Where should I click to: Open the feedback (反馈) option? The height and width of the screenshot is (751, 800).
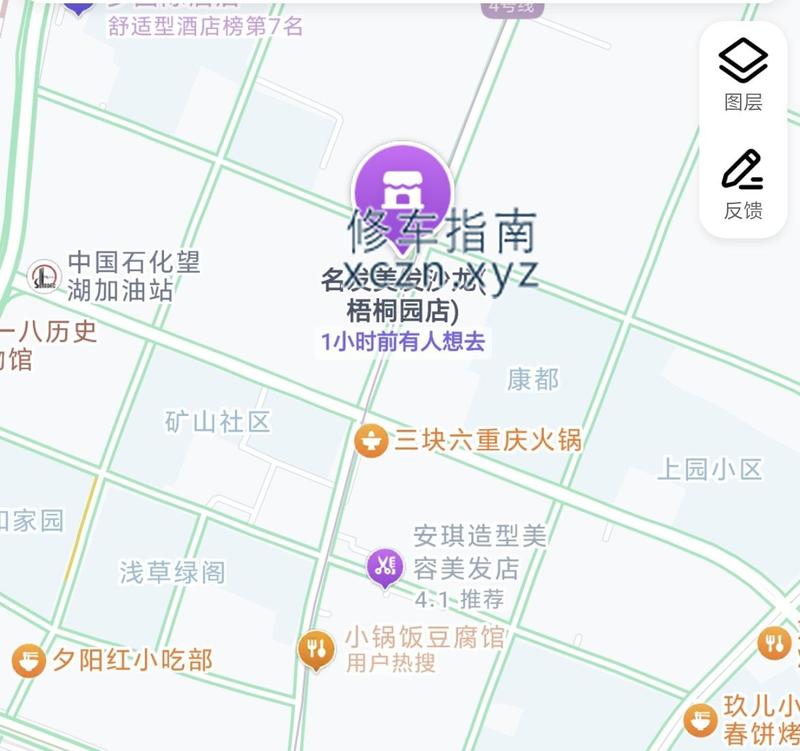(743, 183)
